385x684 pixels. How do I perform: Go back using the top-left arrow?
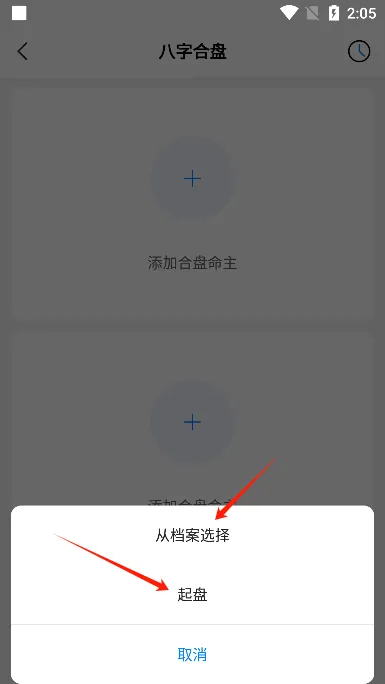click(x=23, y=51)
